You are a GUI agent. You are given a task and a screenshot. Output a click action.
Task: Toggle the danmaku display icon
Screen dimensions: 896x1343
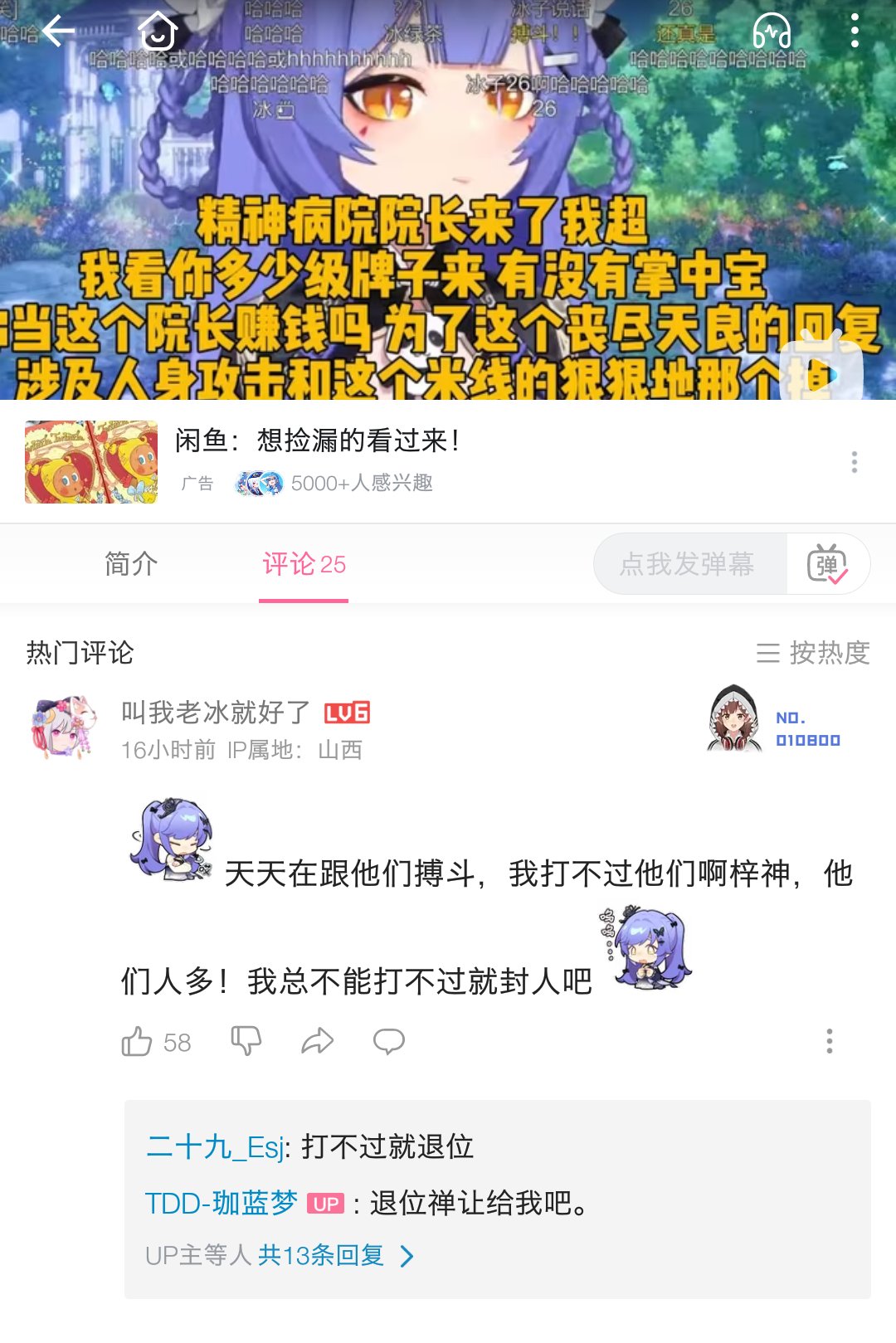click(x=827, y=564)
